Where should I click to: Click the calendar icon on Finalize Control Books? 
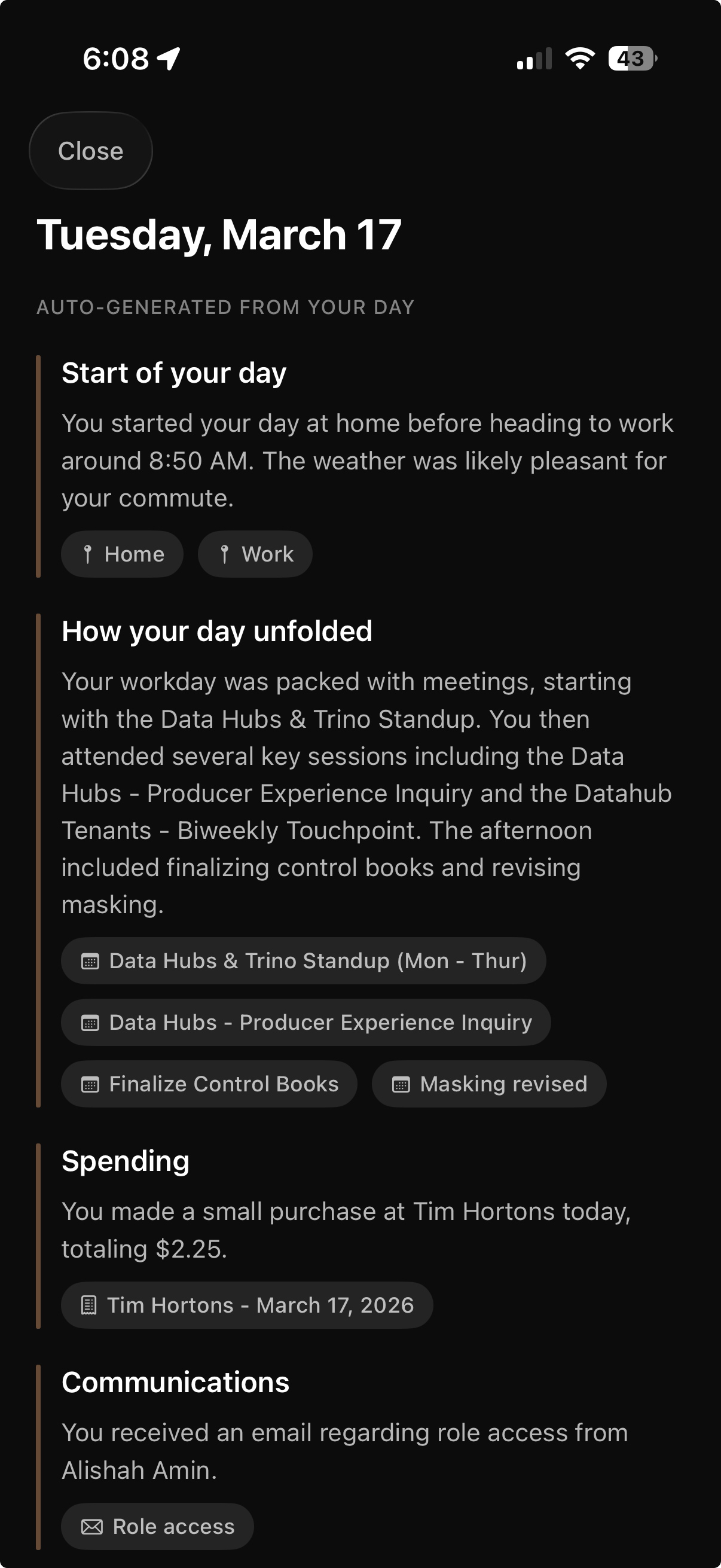pyautogui.click(x=90, y=1084)
